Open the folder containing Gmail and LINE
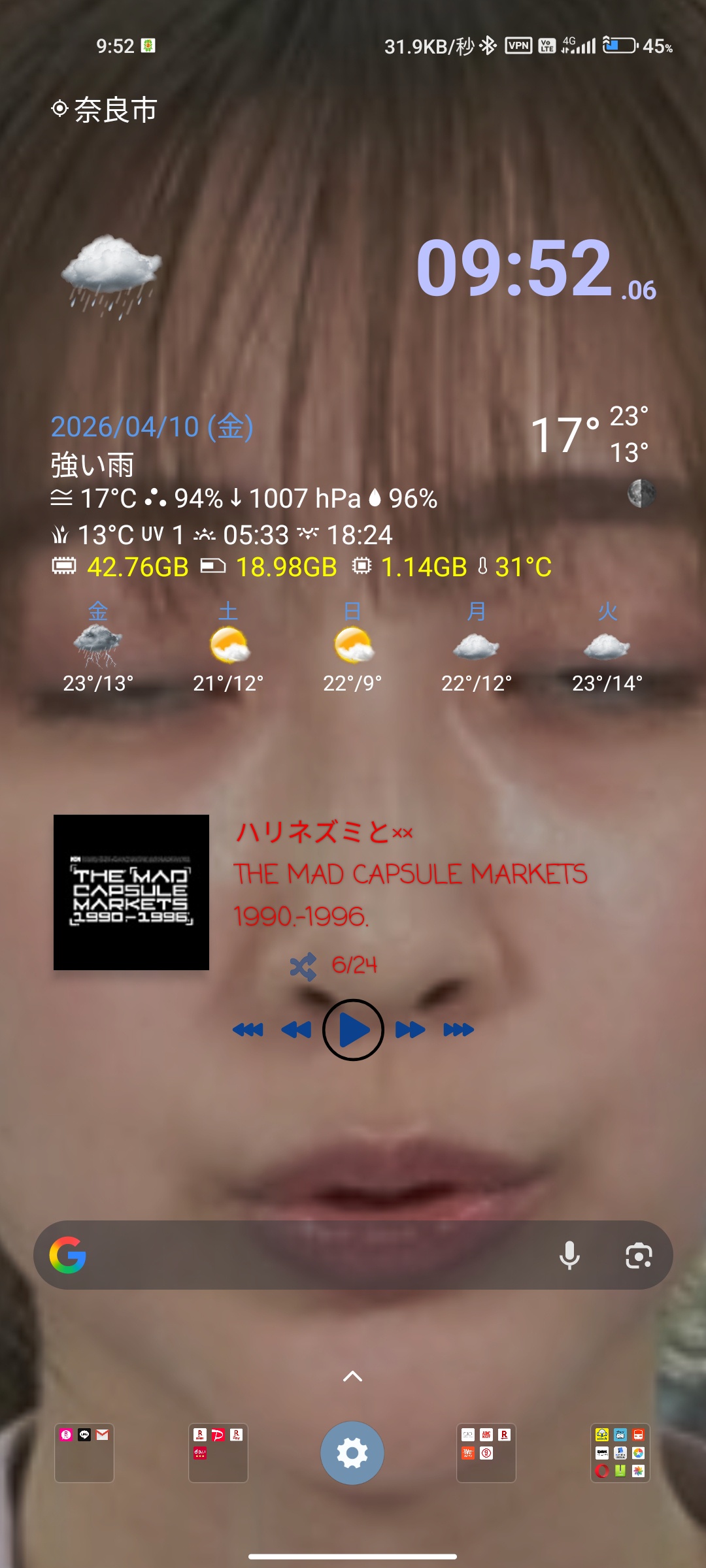Image resolution: width=706 pixels, height=1568 pixels. pos(84,1453)
